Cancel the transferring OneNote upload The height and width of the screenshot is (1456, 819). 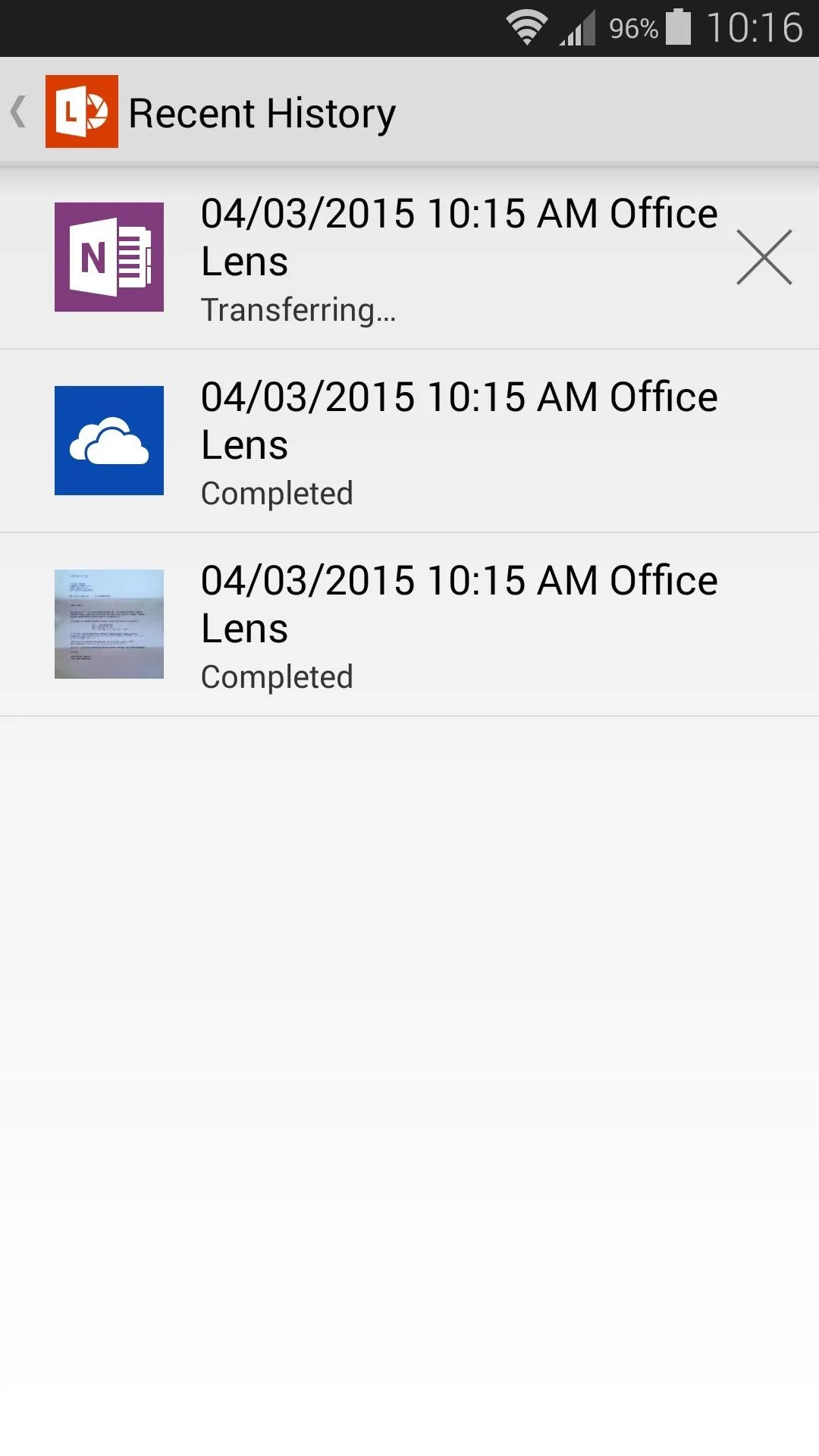pos(764,257)
